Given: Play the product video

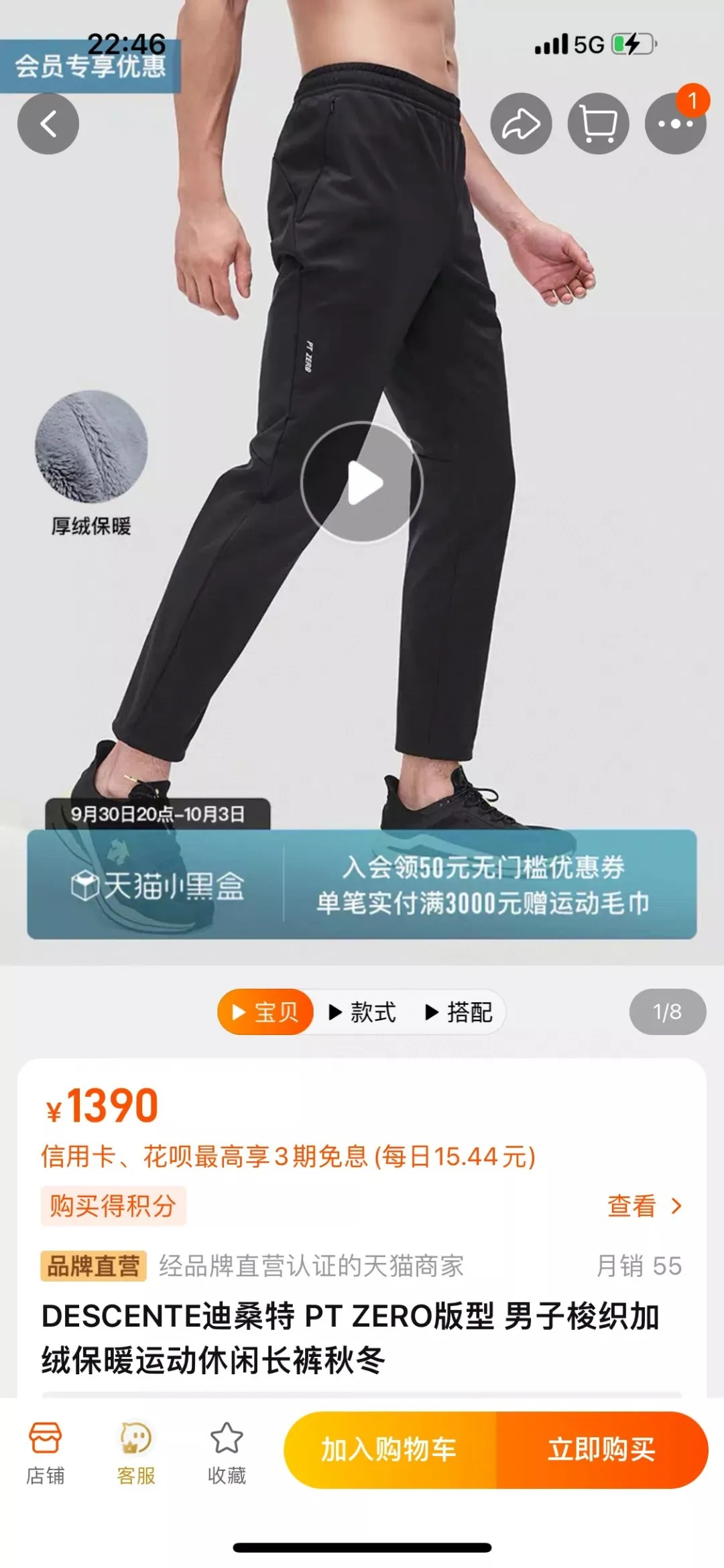Looking at the screenshot, I should [362, 482].
